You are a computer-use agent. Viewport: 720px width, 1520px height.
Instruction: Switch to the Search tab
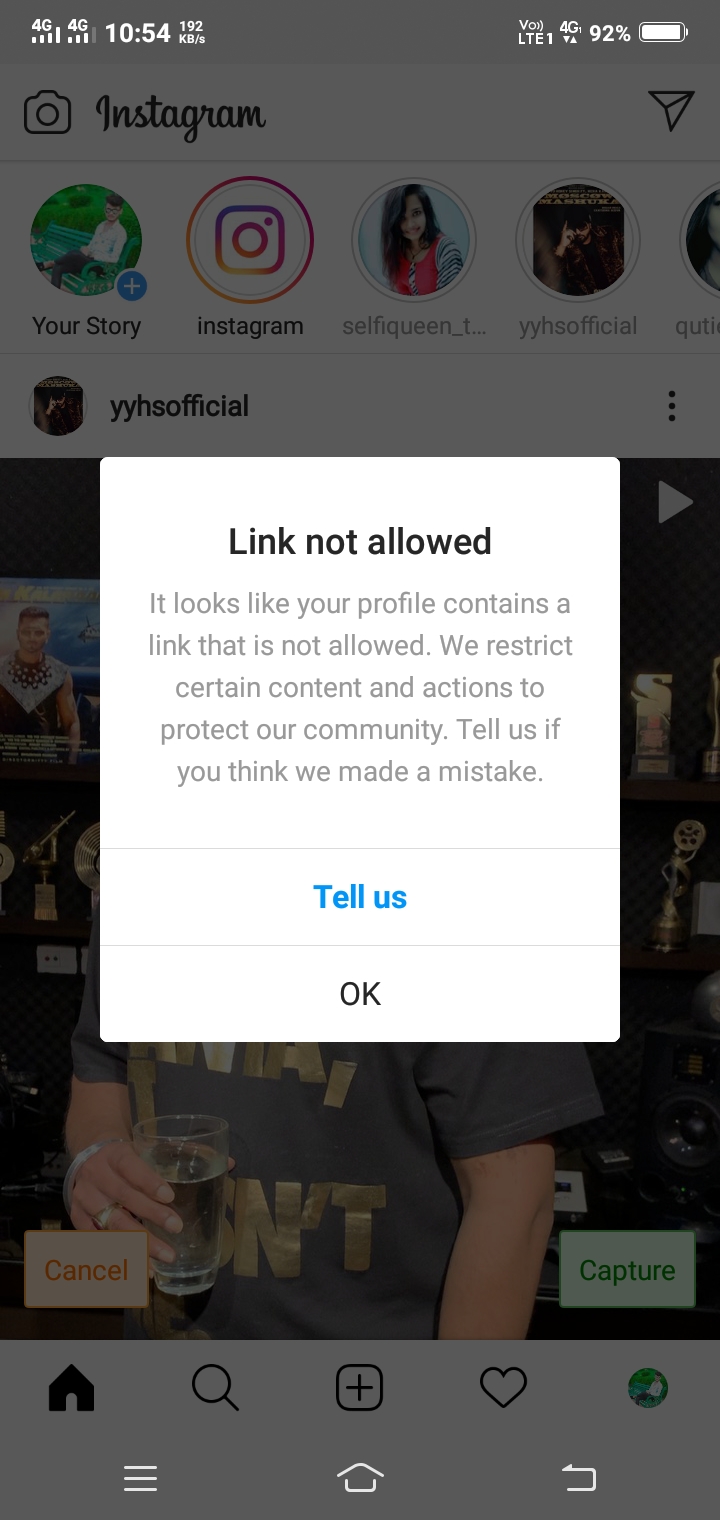click(x=215, y=1388)
